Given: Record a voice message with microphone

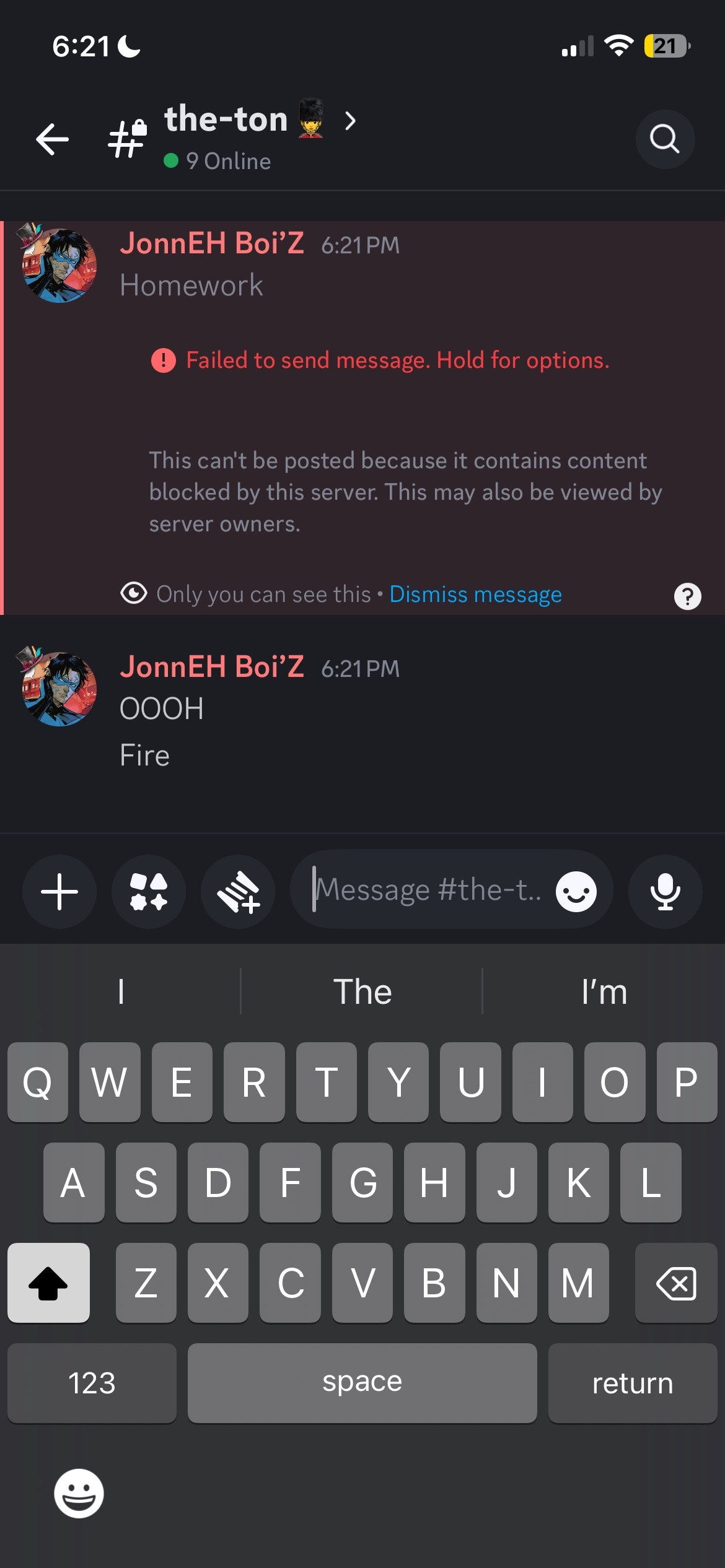Looking at the screenshot, I should (665, 892).
